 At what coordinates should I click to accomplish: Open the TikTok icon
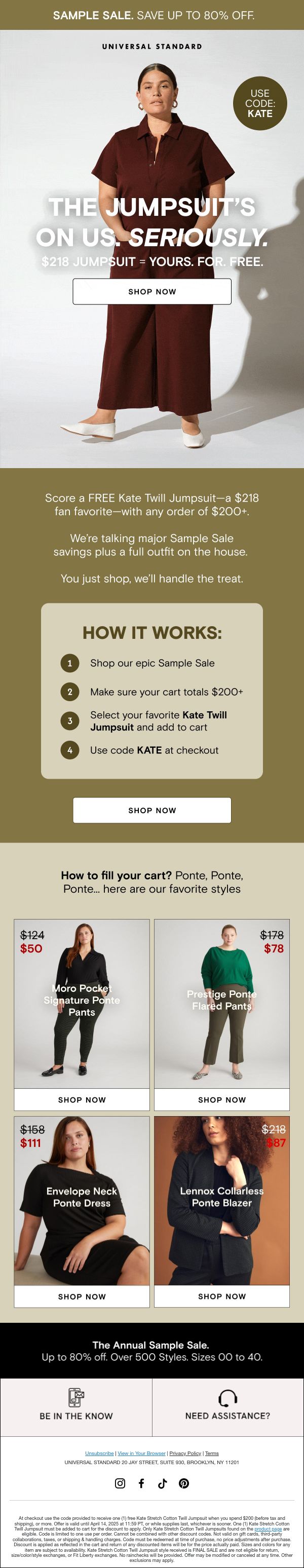pyautogui.click(x=162, y=1483)
